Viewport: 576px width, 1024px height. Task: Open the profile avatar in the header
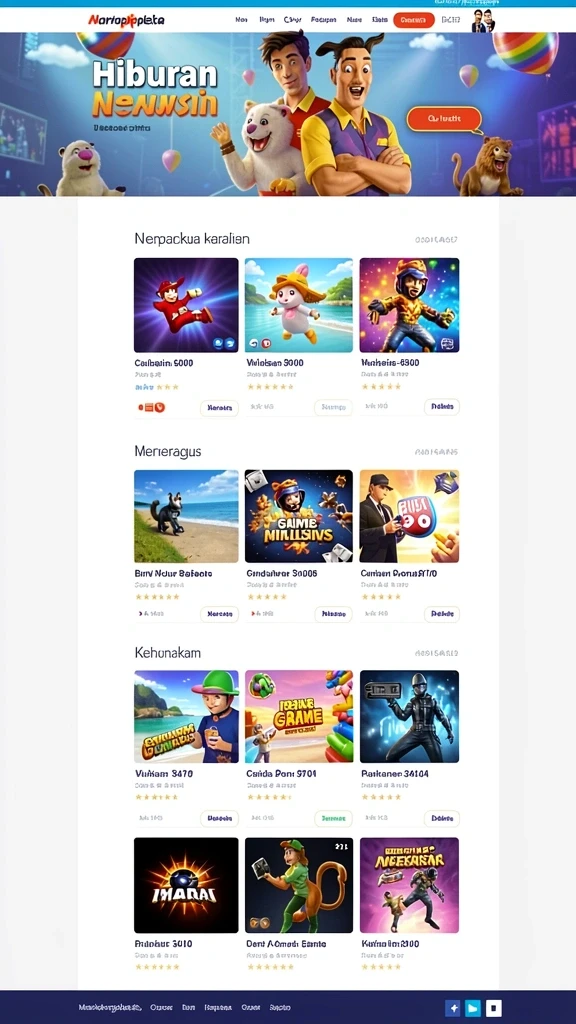[483, 20]
